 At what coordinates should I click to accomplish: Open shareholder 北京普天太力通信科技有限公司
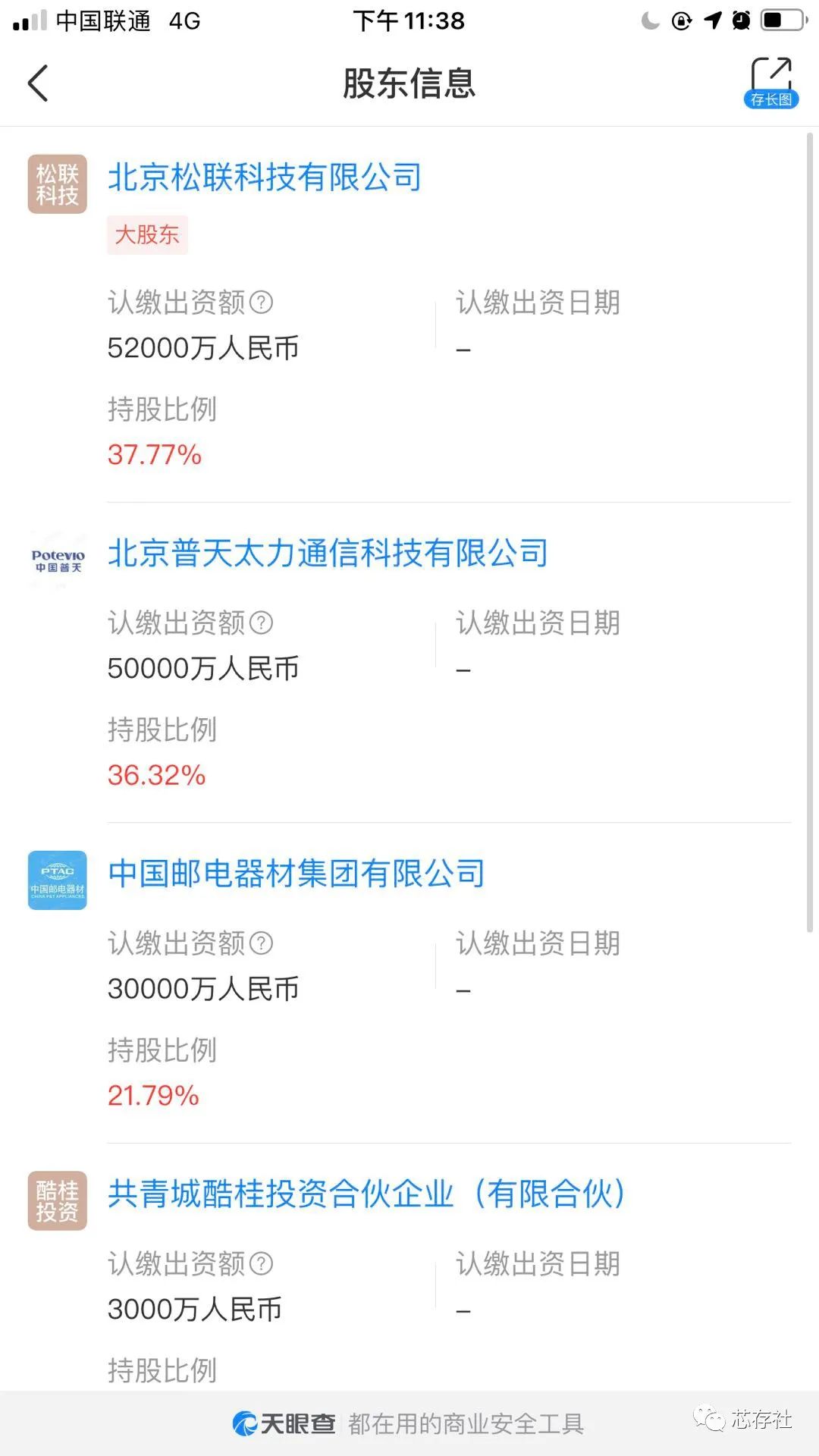pos(328,553)
